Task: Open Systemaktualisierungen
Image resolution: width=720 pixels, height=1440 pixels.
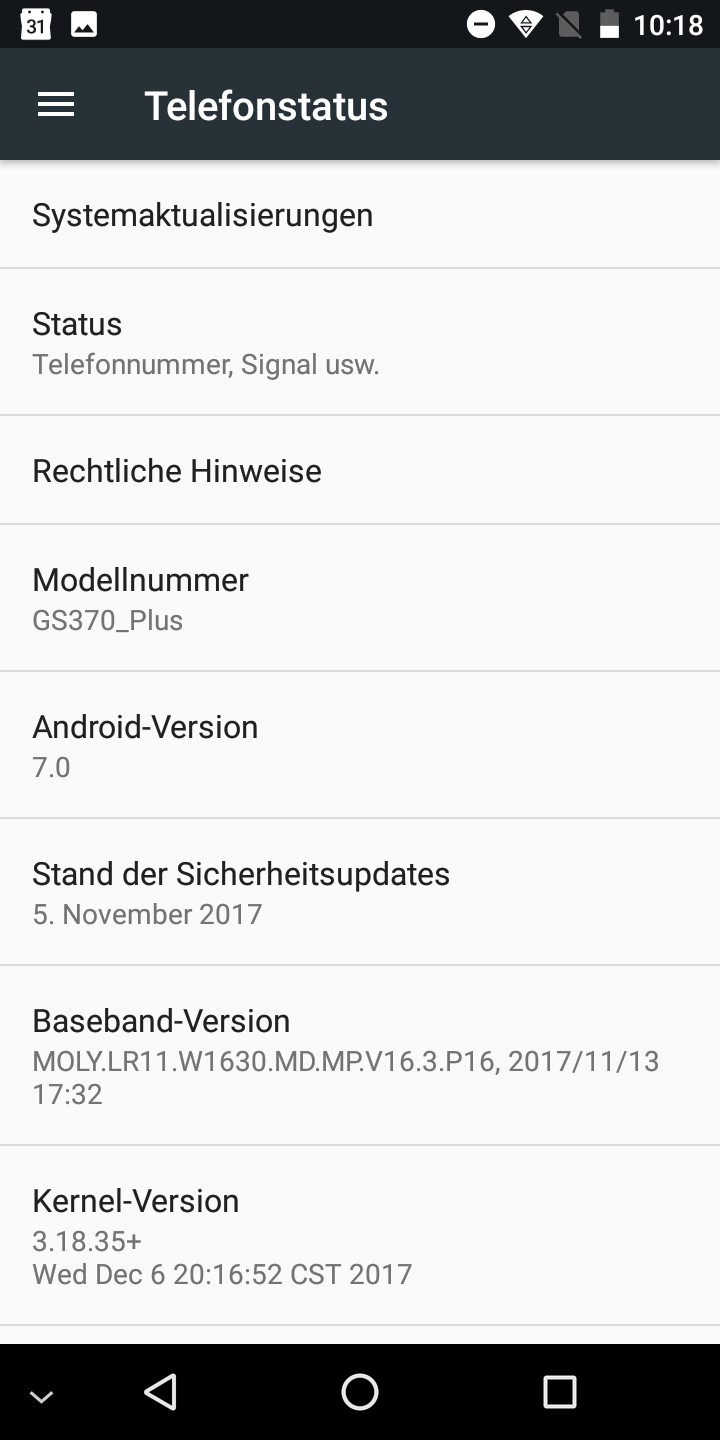Action: (x=360, y=215)
